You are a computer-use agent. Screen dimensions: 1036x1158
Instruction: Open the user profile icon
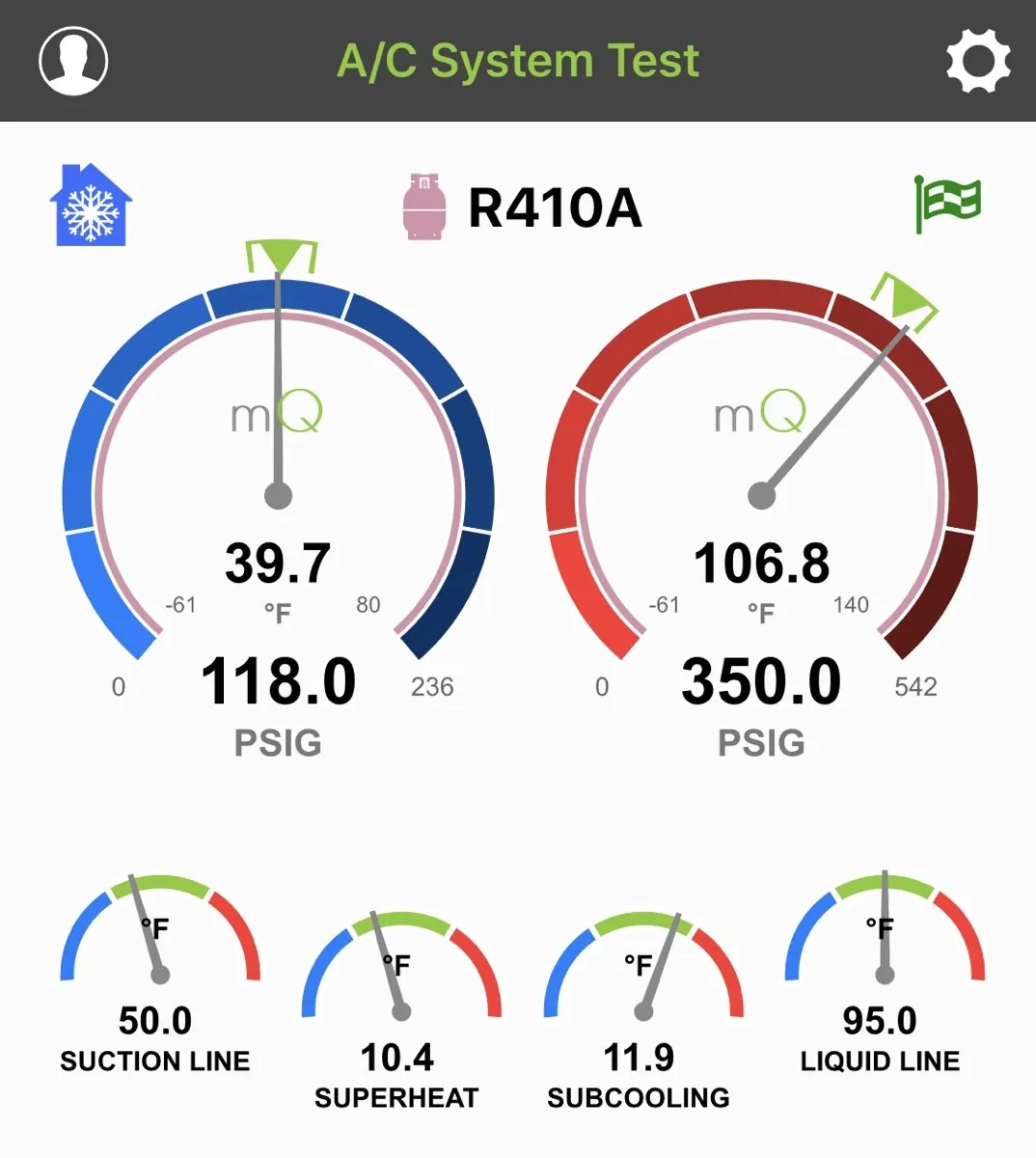[x=73, y=60]
